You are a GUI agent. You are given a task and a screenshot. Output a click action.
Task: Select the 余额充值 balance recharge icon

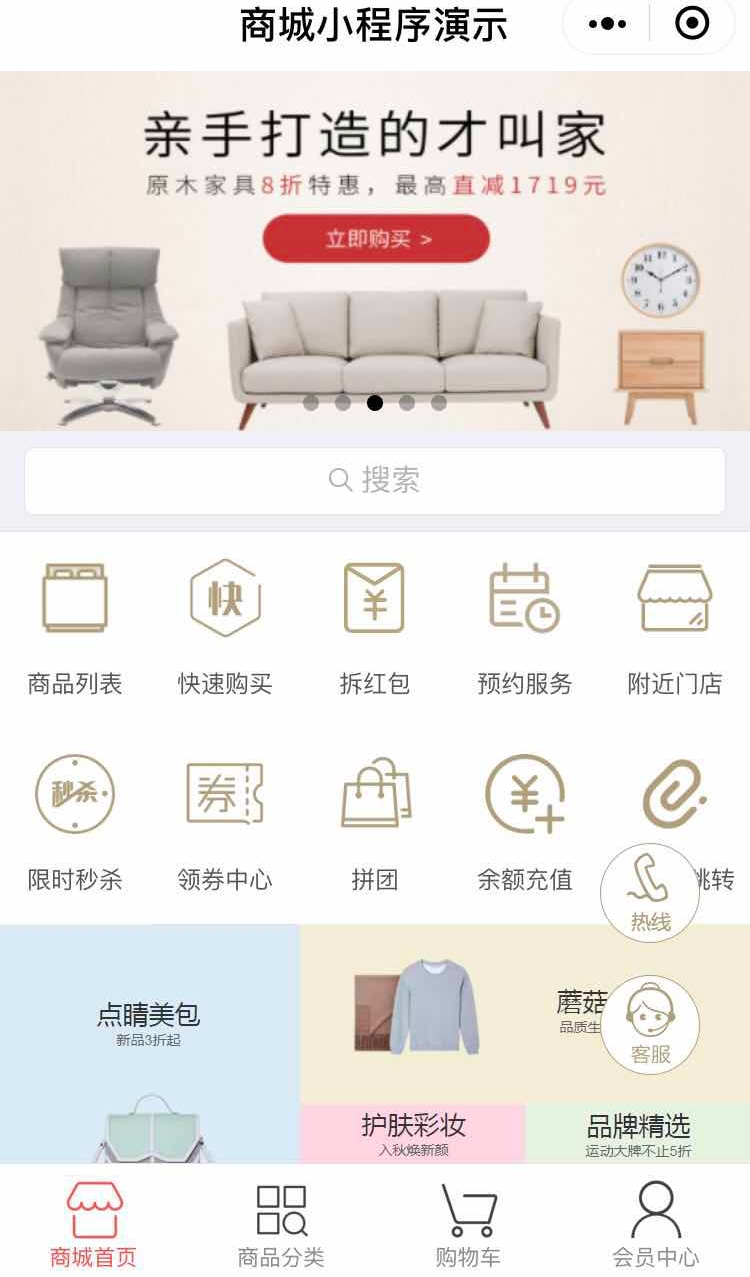click(x=525, y=815)
